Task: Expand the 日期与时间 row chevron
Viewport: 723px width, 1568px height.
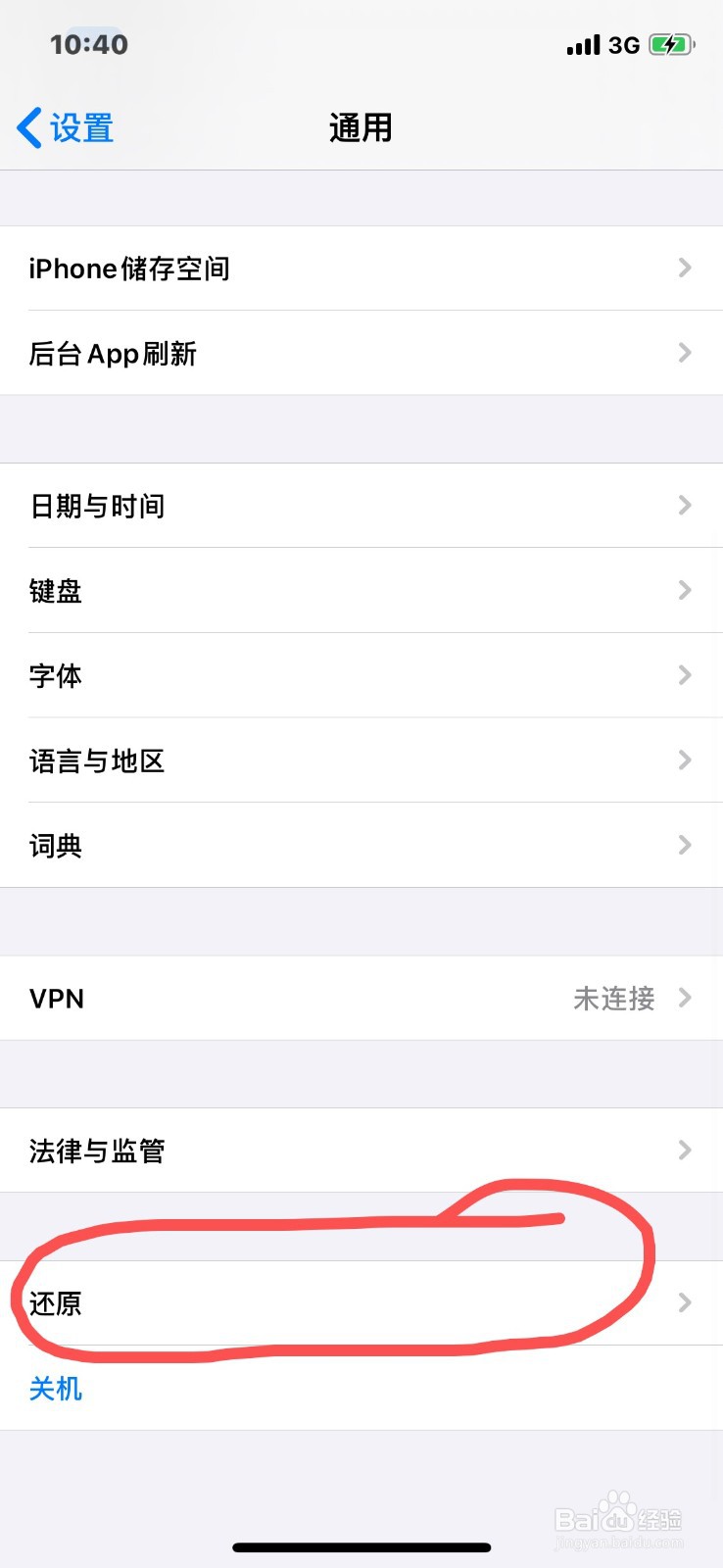Action: point(684,505)
